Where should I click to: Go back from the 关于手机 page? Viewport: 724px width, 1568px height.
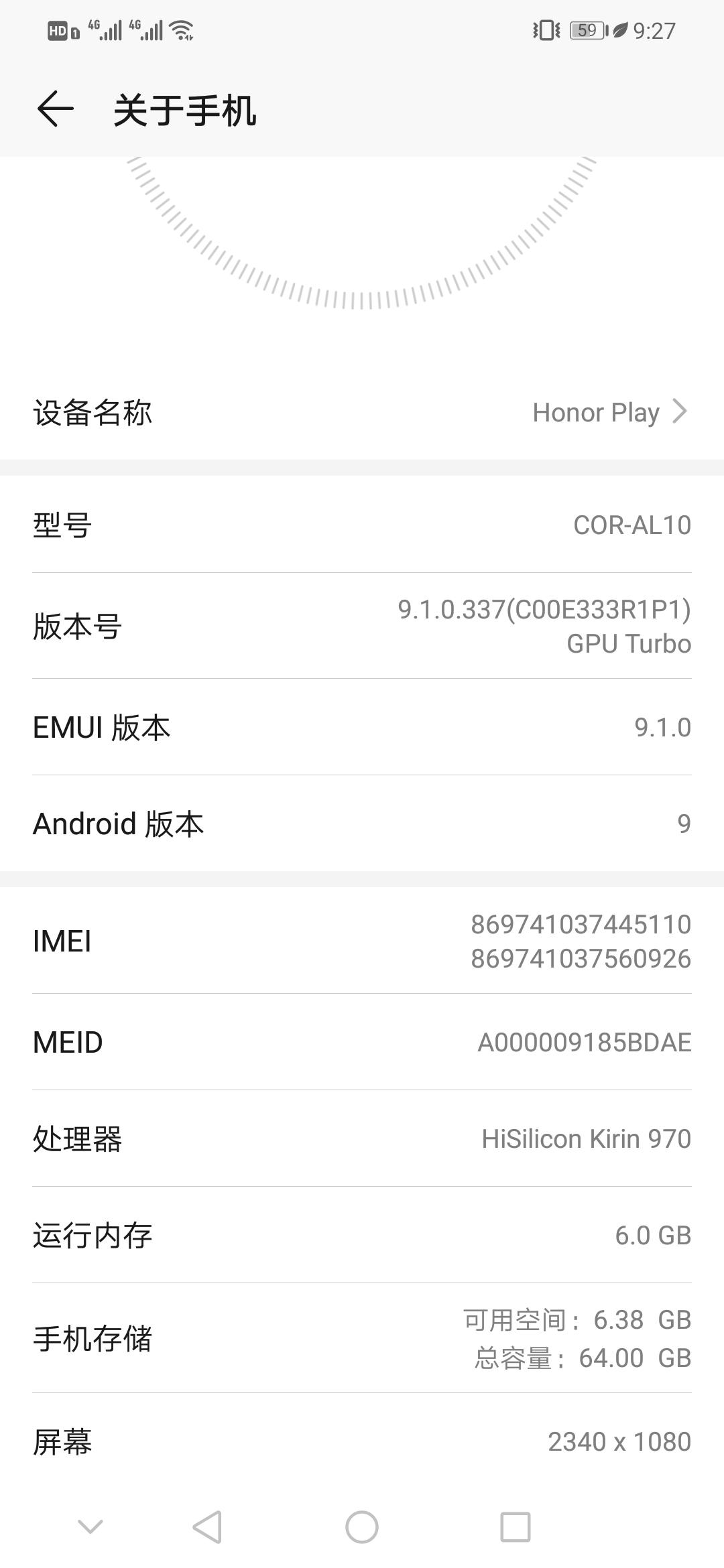coord(55,109)
